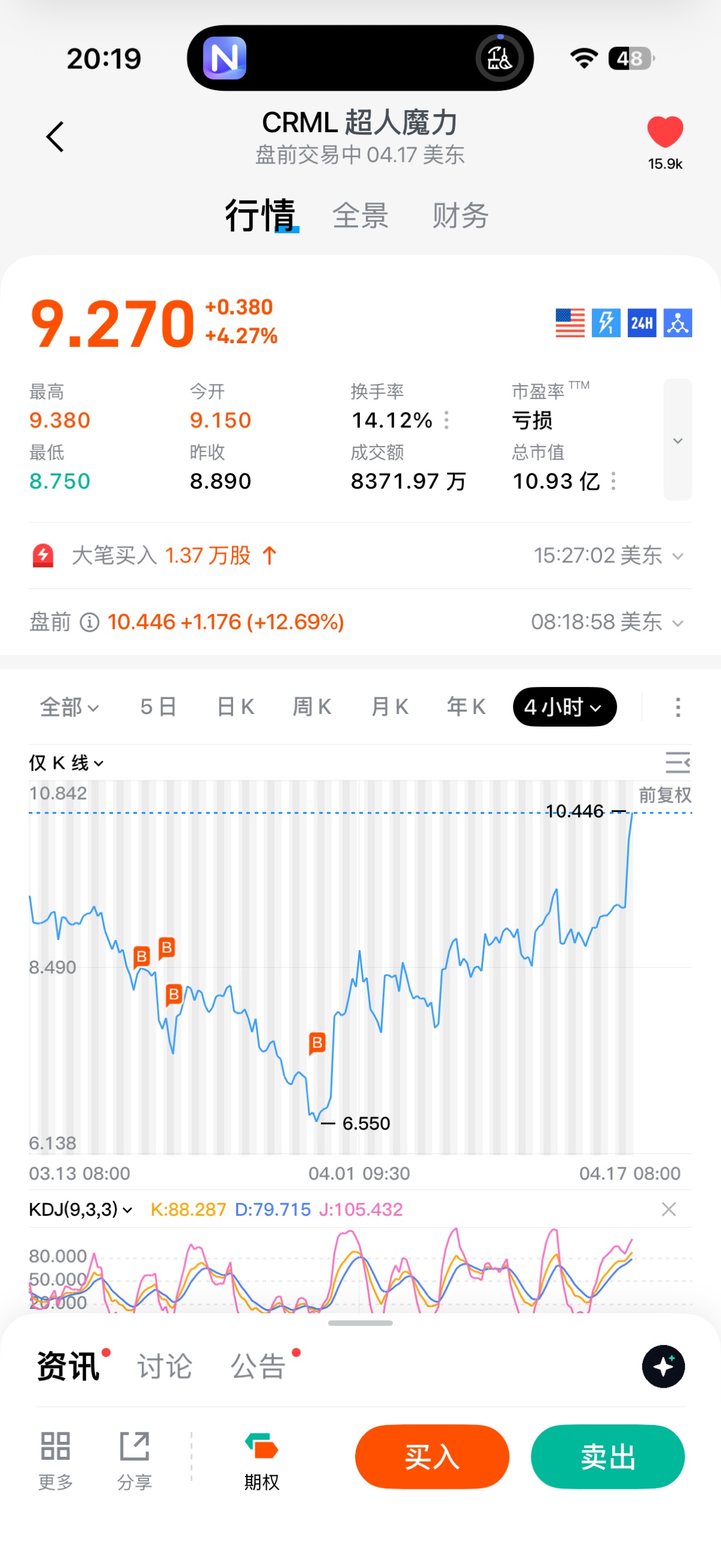Open the 仅K线 display dropdown
721x1568 pixels.
65,763
